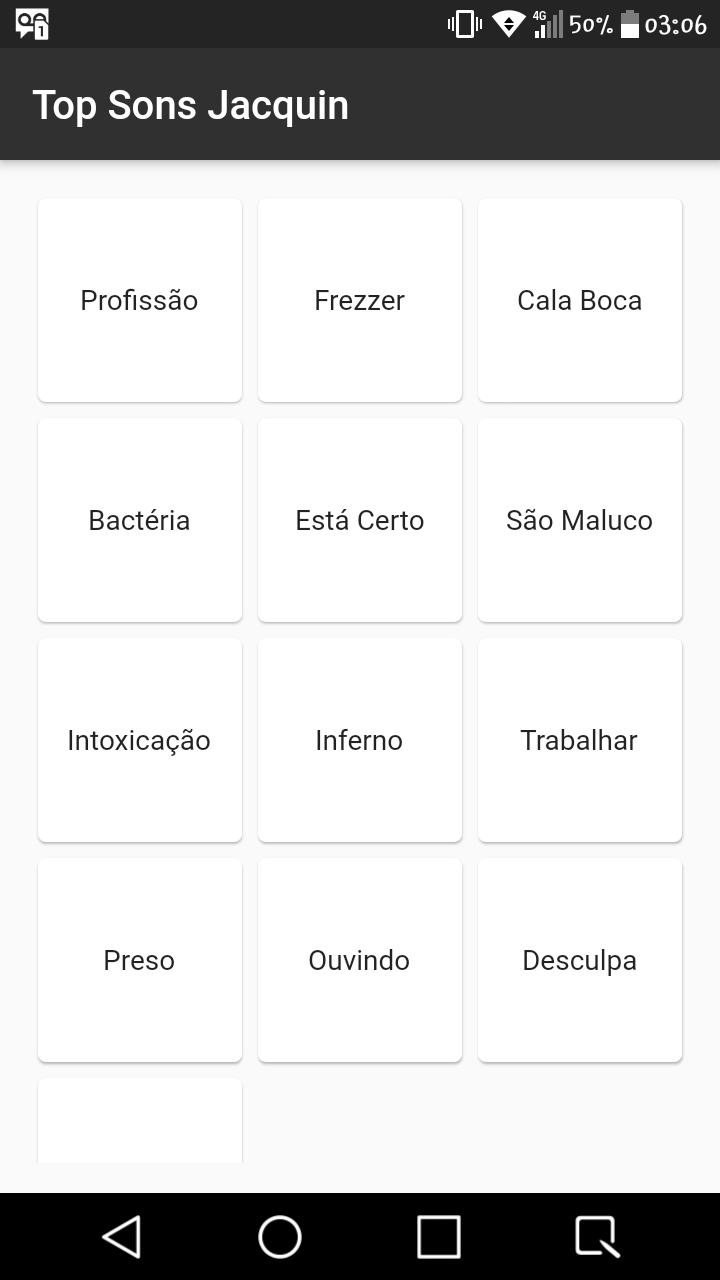Play the Profissão sound
Viewport: 720px width, 1280px height.
[139, 300]
